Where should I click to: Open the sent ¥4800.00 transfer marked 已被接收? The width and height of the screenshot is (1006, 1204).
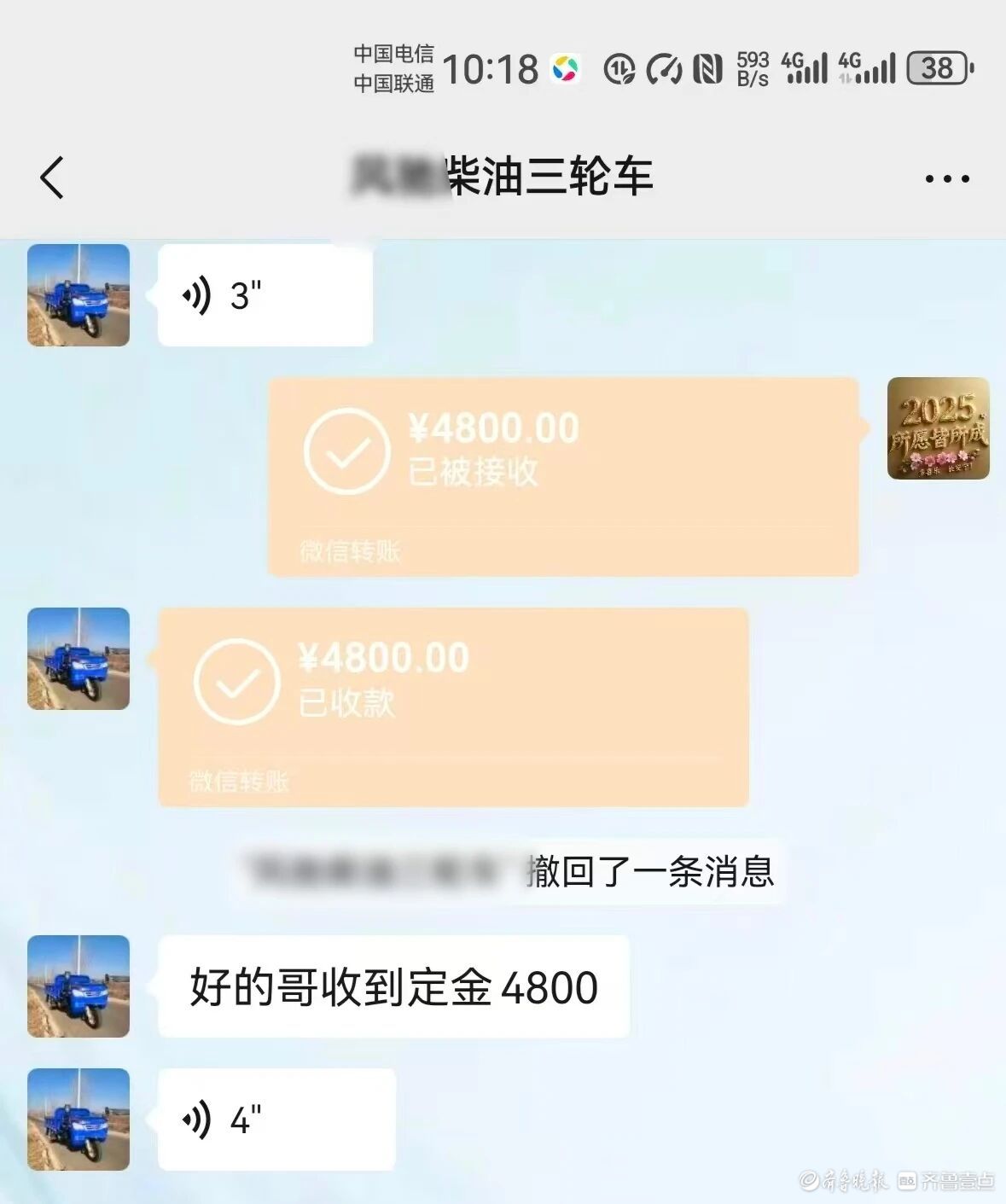563,476
